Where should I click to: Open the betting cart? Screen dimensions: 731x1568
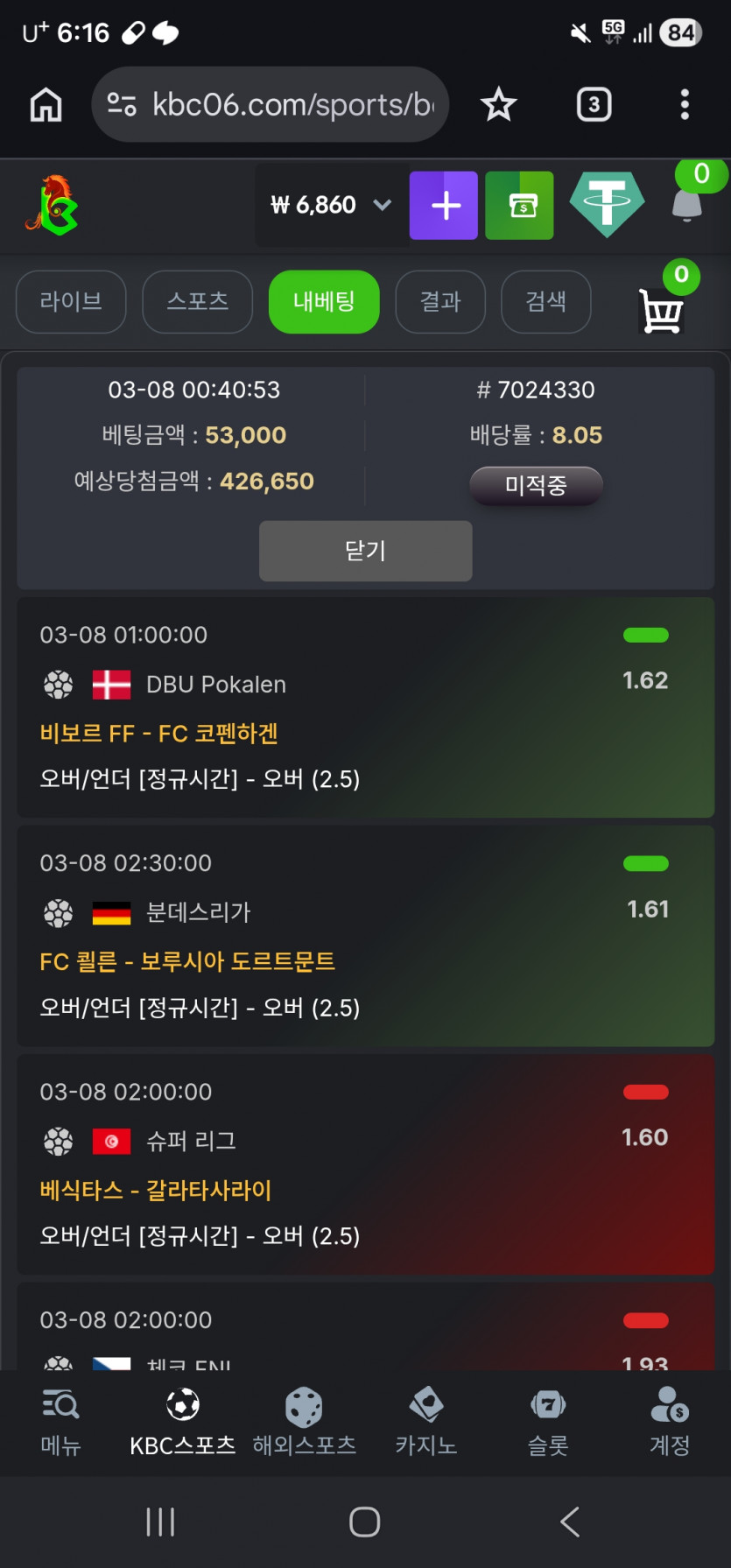pos(661,309)
